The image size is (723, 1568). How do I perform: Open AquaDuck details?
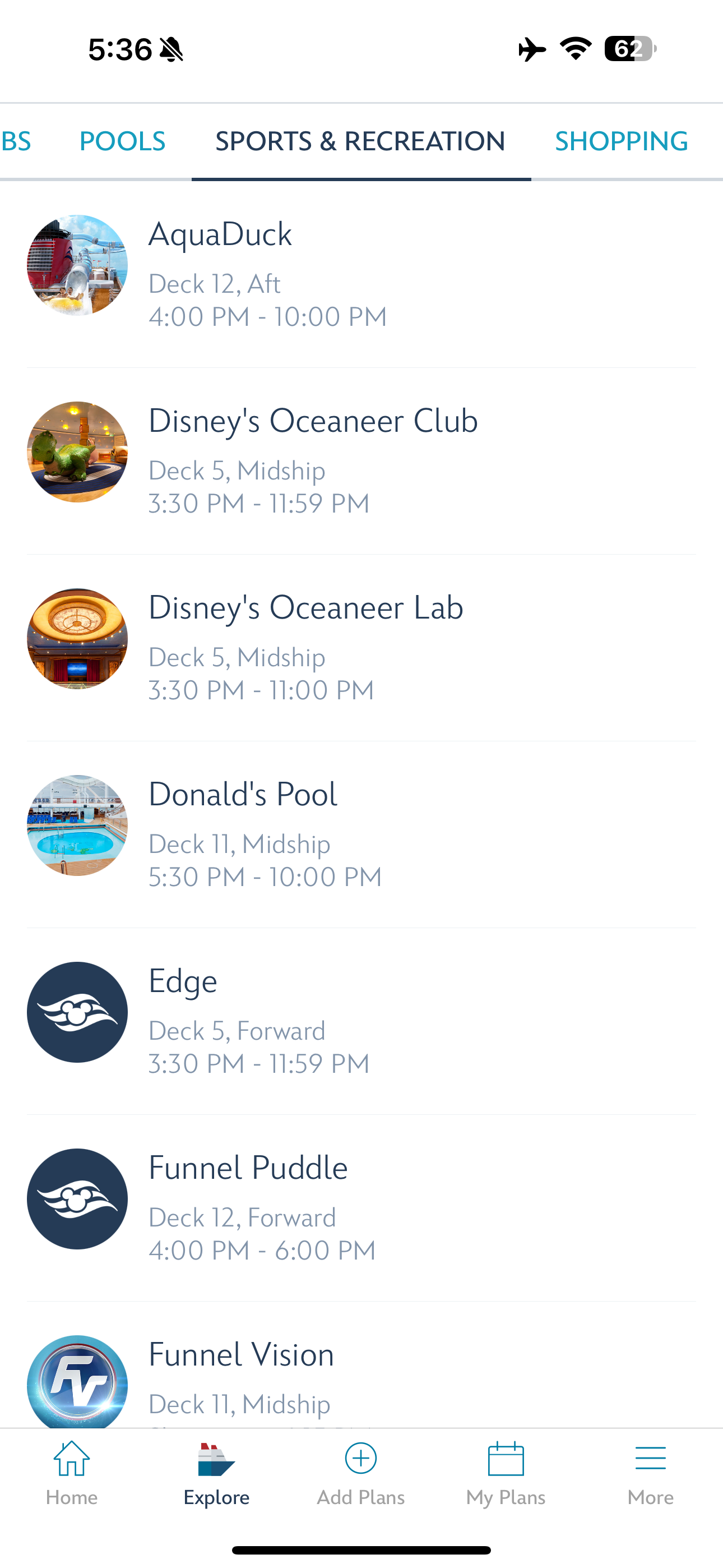(360, 274)
